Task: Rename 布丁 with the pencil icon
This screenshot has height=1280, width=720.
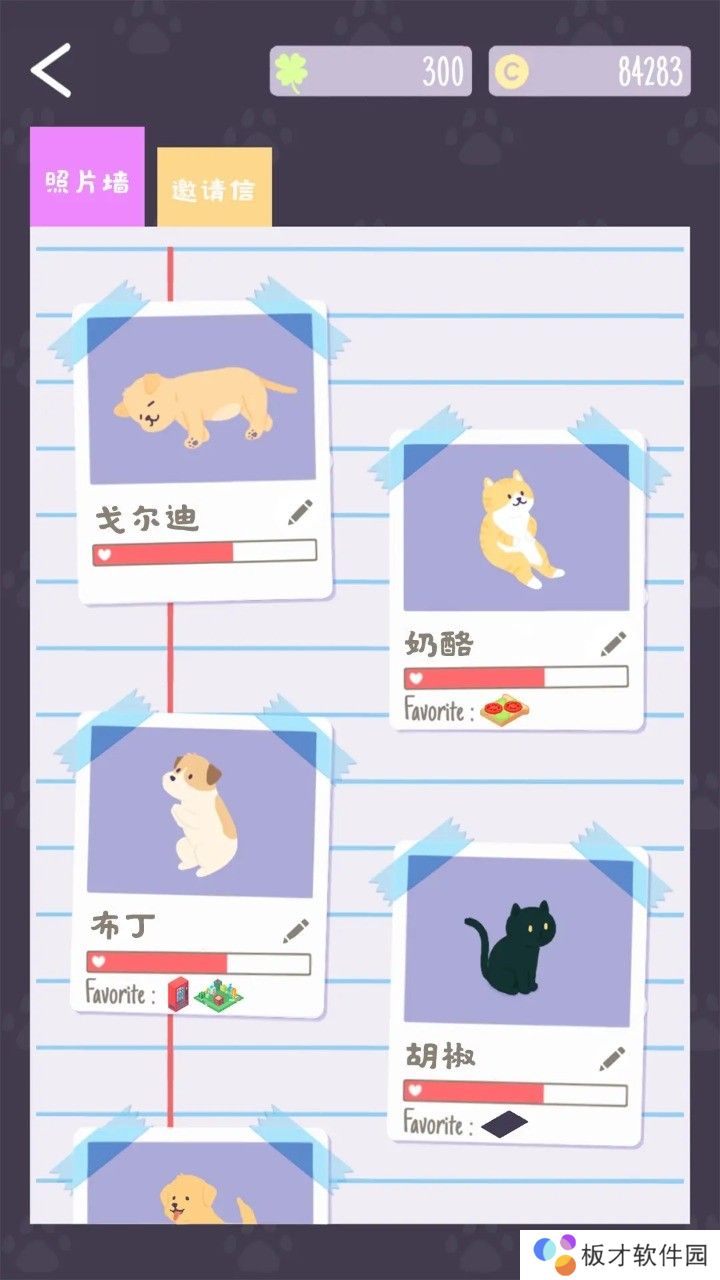Action: click(295, 931)
